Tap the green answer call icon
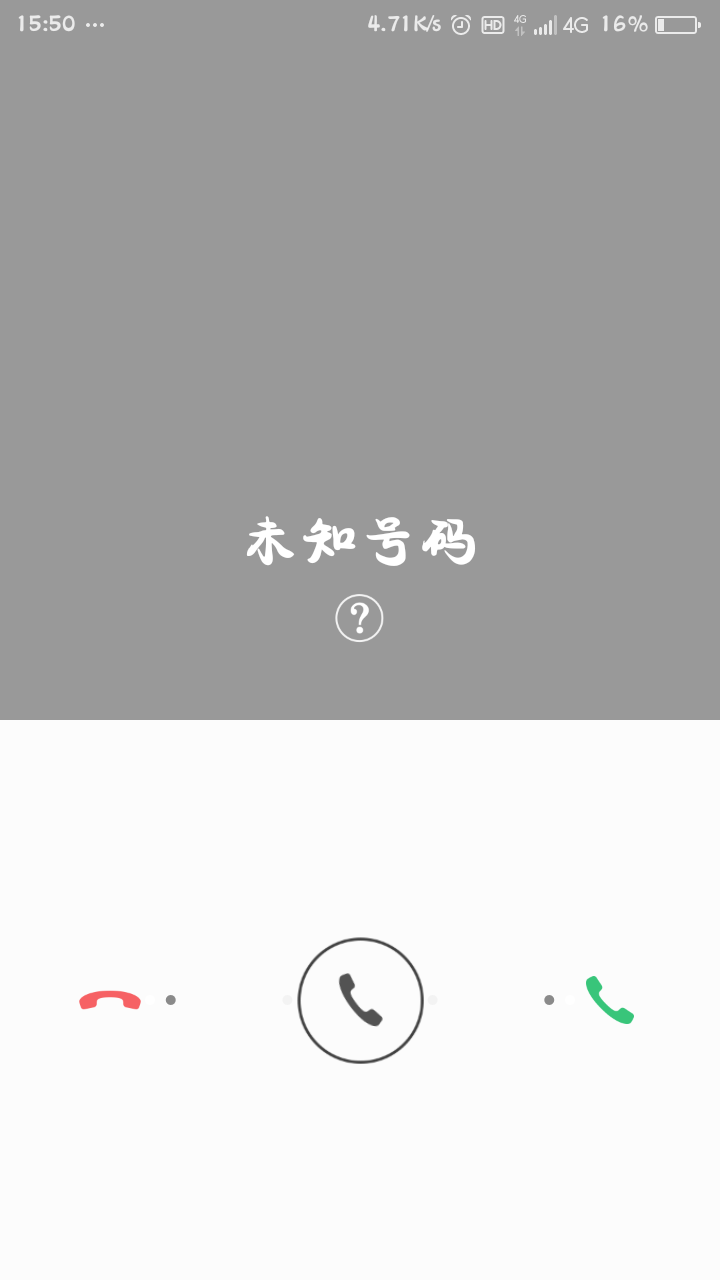 point(610,998)
